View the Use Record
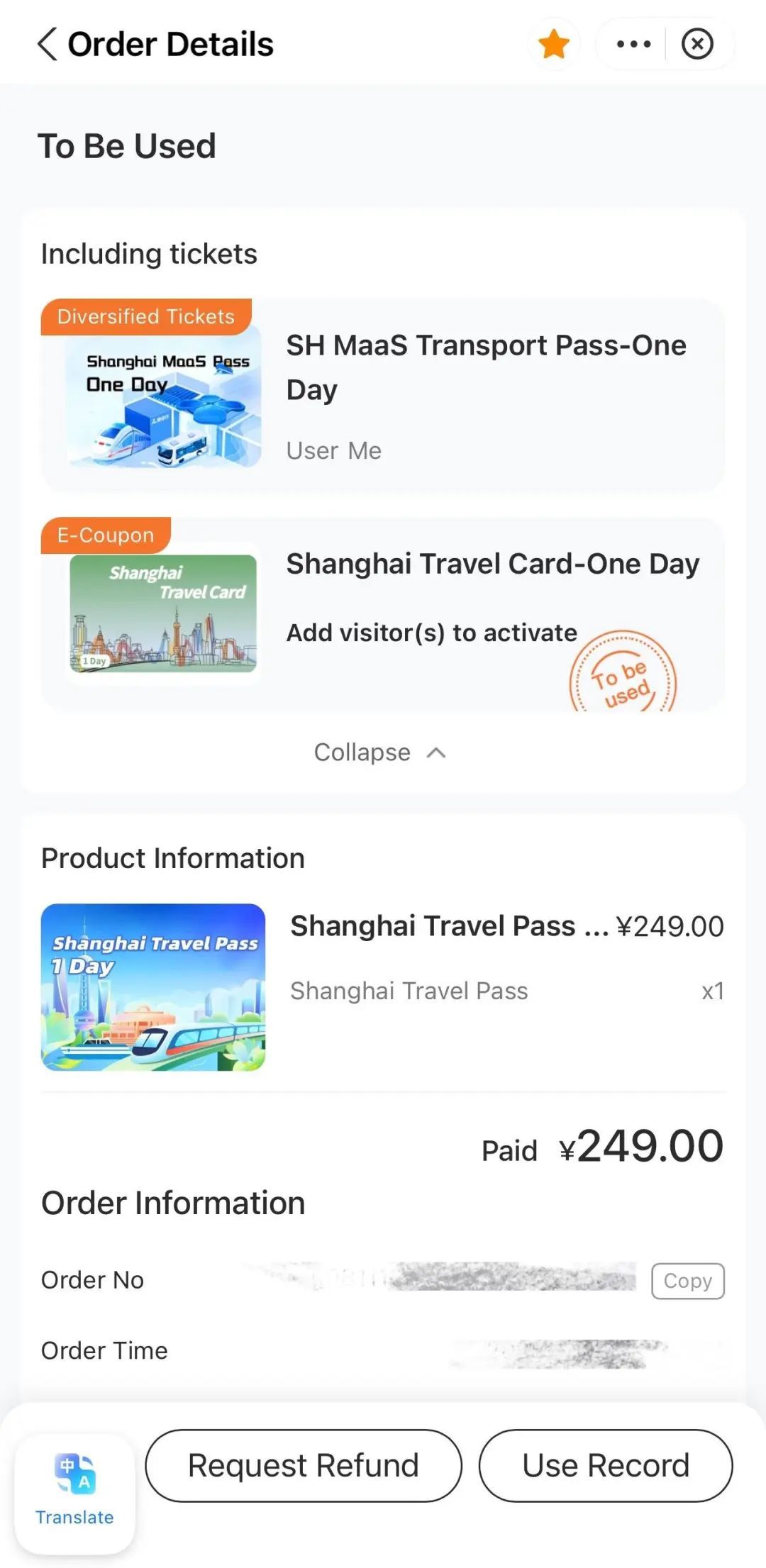 tap(605, 1466)
